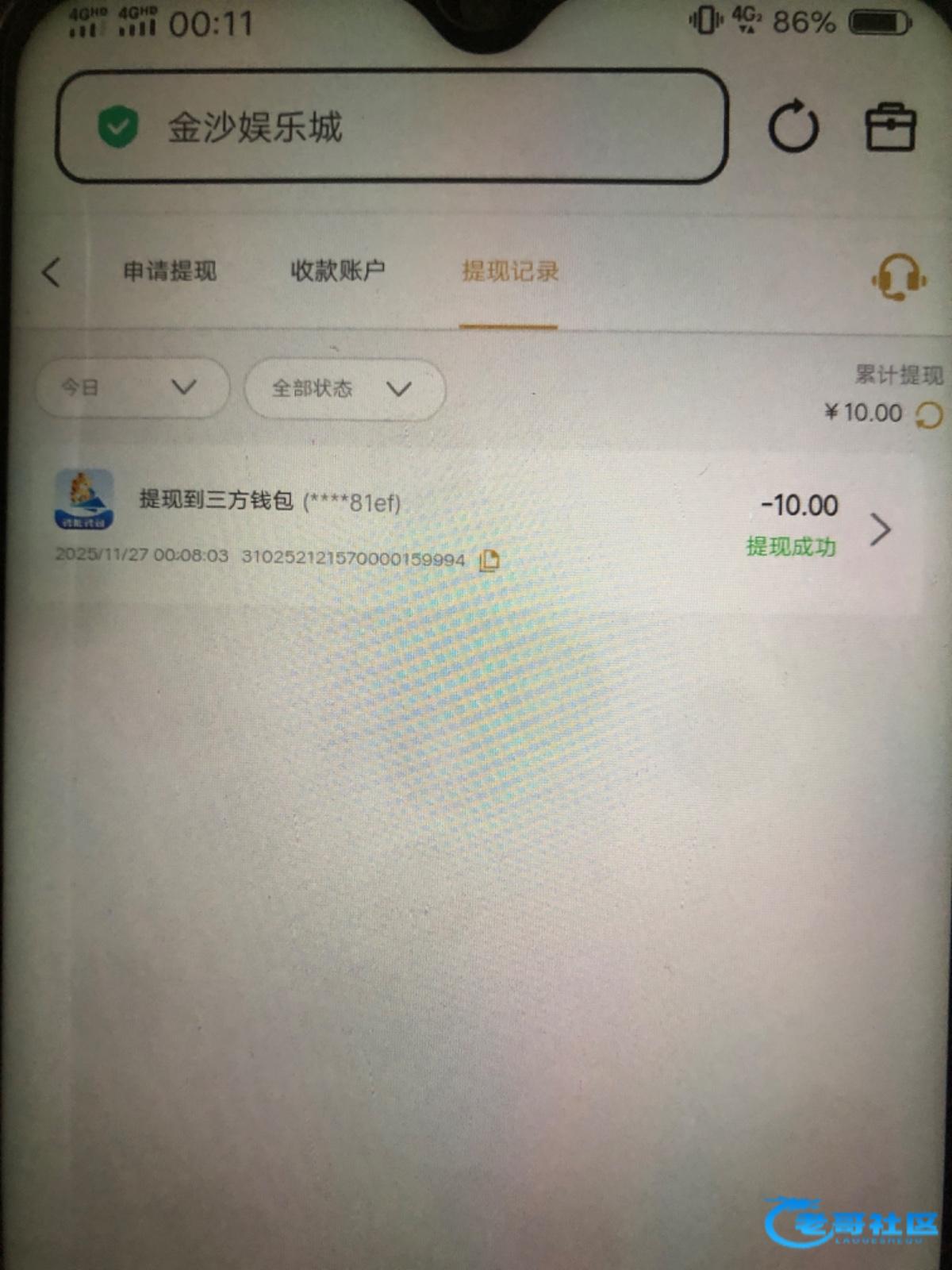The width and height of the screenshot is (952, 1270).
Task: Contact customer service via headset icon
Action: [x=899, y=276]
